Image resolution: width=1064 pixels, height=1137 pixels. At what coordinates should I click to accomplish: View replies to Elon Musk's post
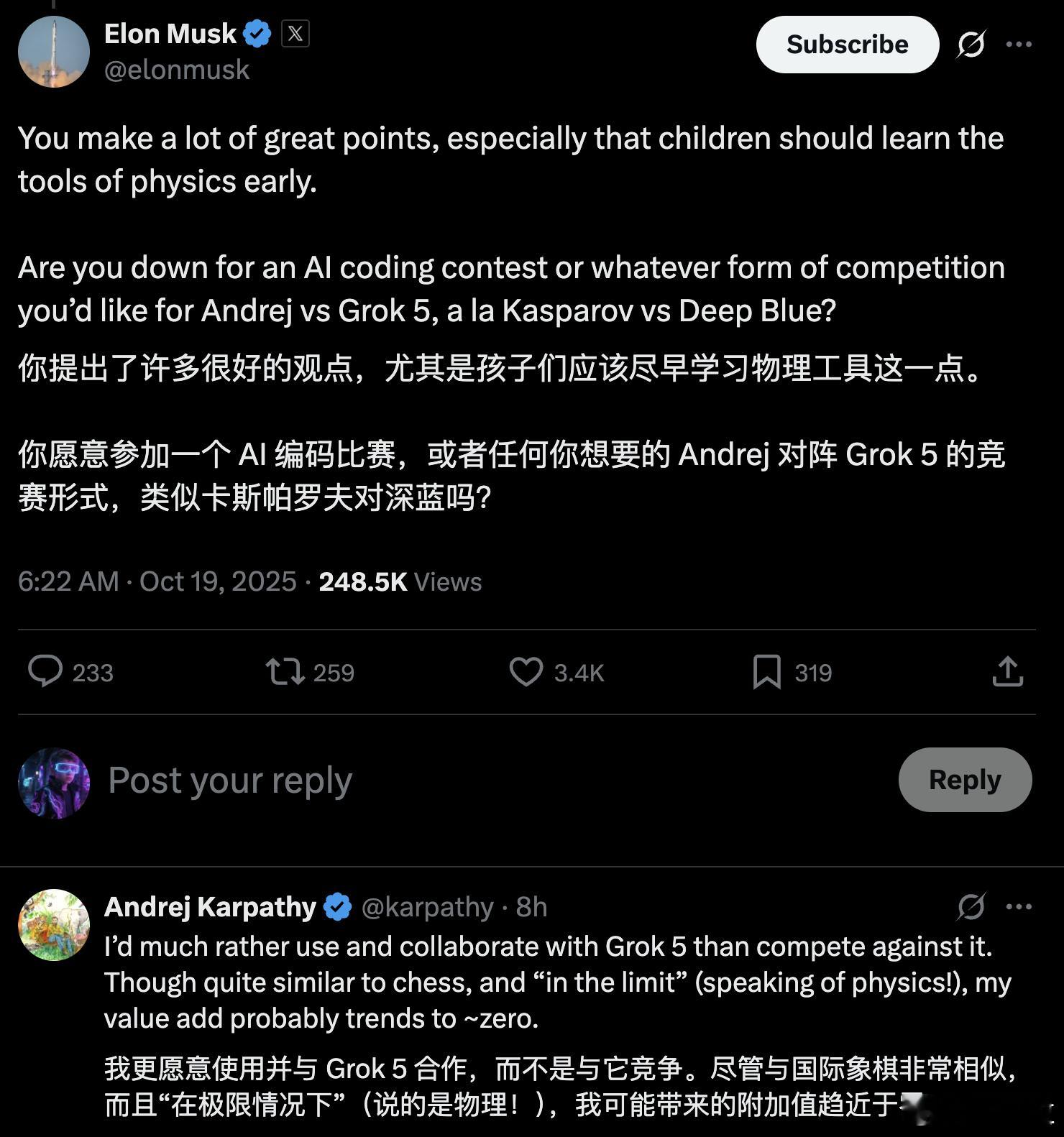70,672
